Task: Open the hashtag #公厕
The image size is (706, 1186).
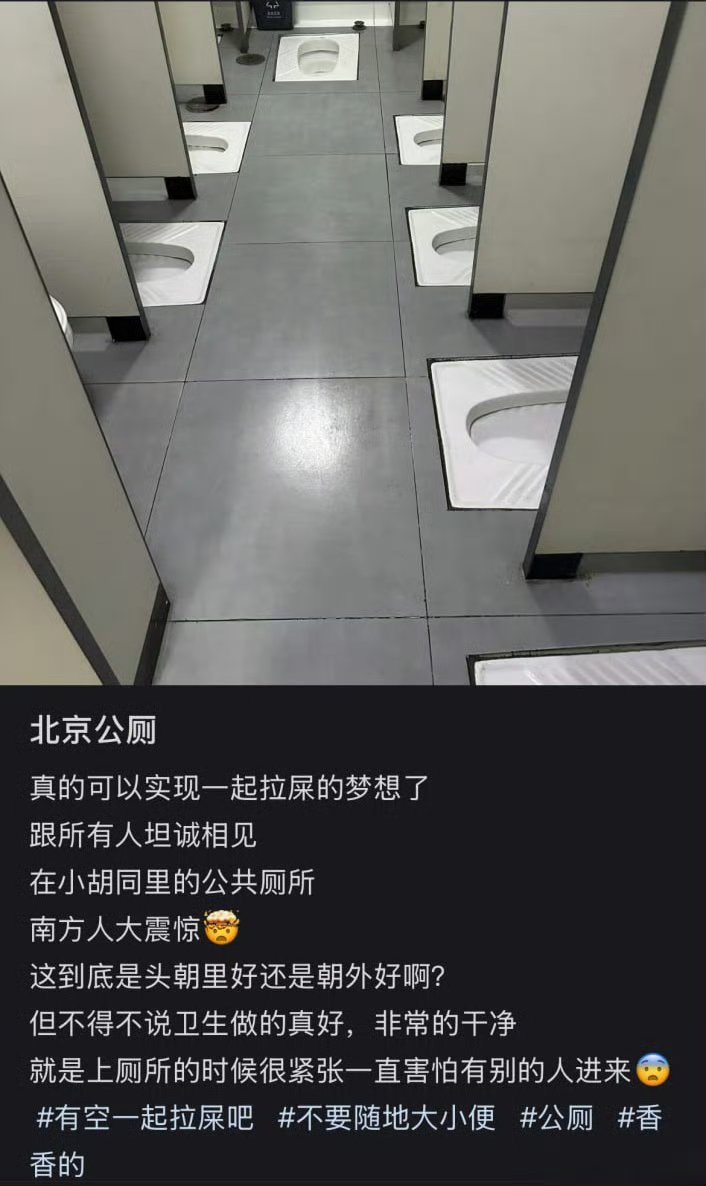Action: point(556,1117)
